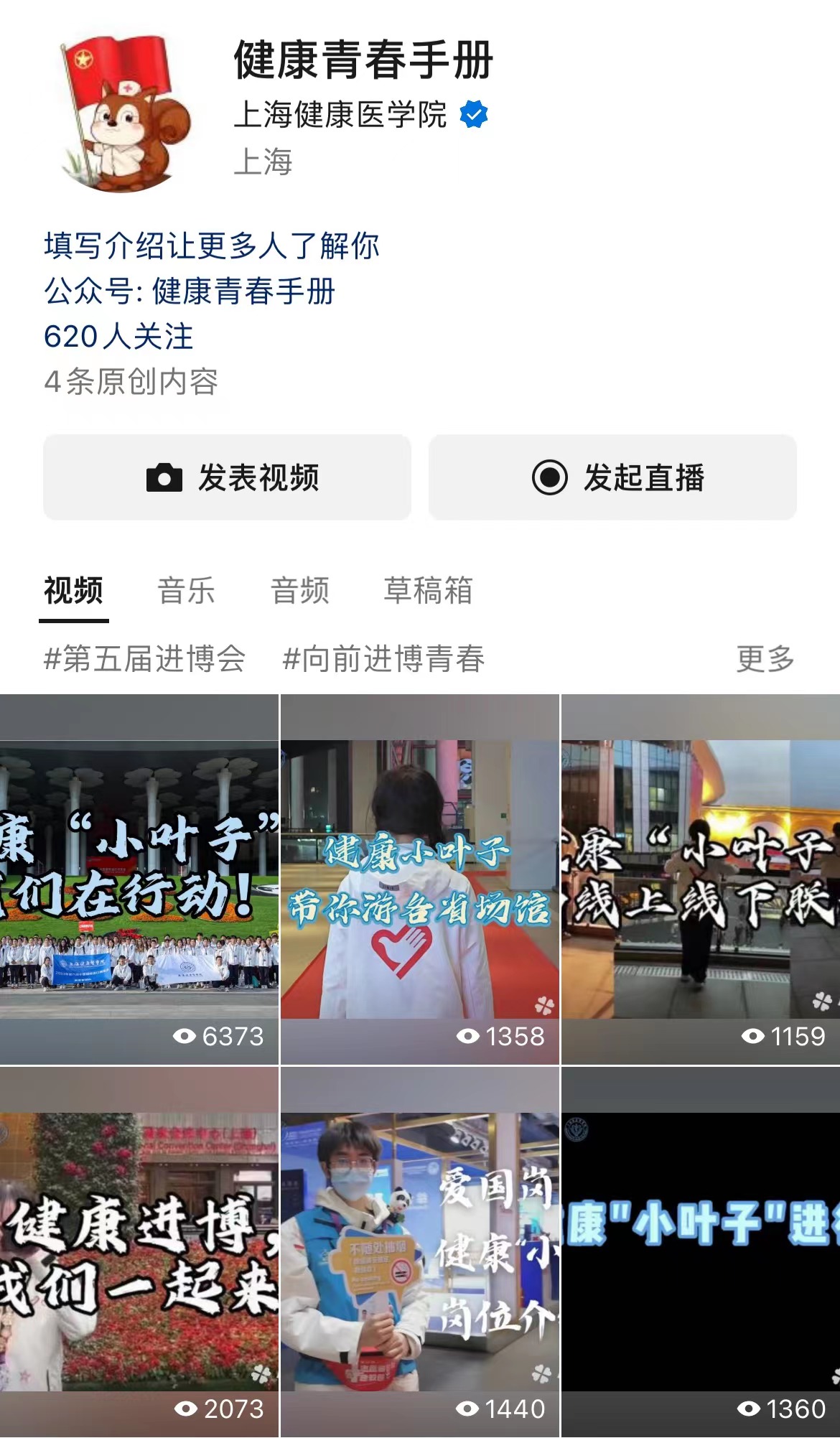View the 620人关注 followers list

[118, 336]
